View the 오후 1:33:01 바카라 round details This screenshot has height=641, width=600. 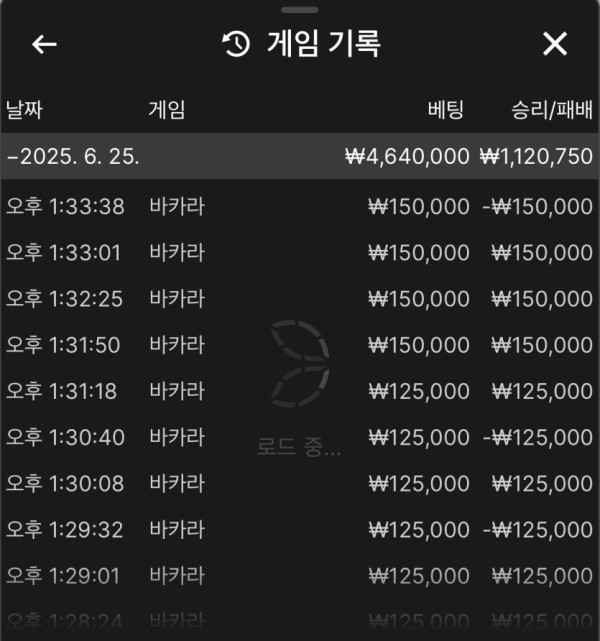(299, 253)
